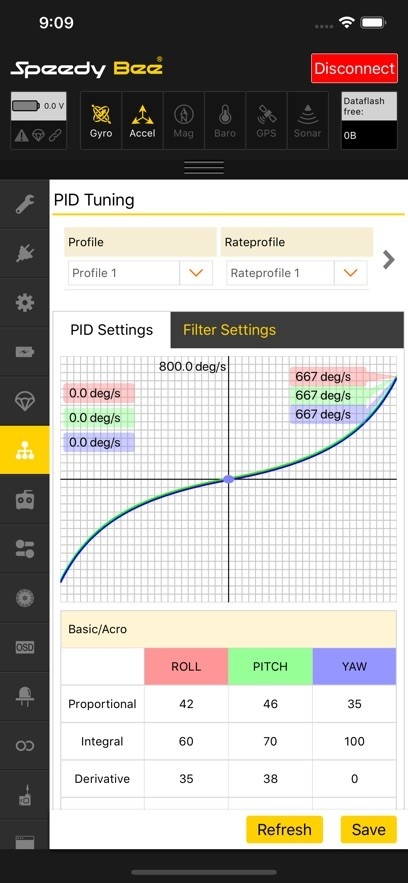Open the Profile 1 dropdown
This screenshot has height=883, width=408.
pyautogui.click(x=140, y=273)
